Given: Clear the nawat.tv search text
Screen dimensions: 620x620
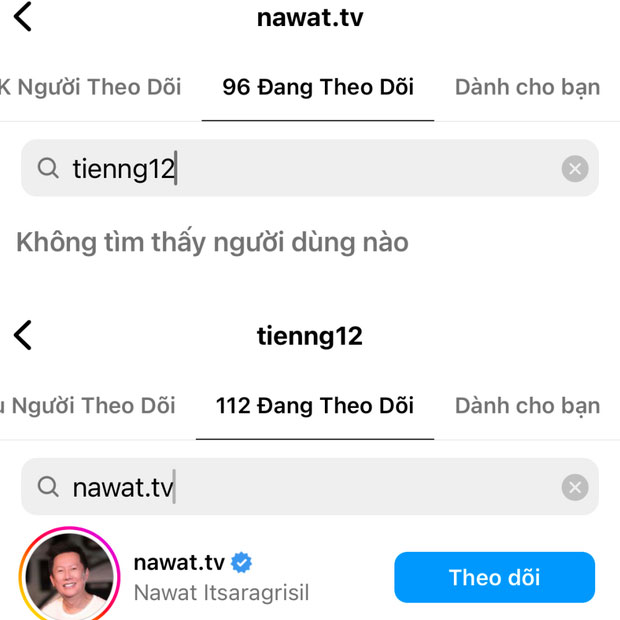Looking at the screenshot, I should 574,487.
